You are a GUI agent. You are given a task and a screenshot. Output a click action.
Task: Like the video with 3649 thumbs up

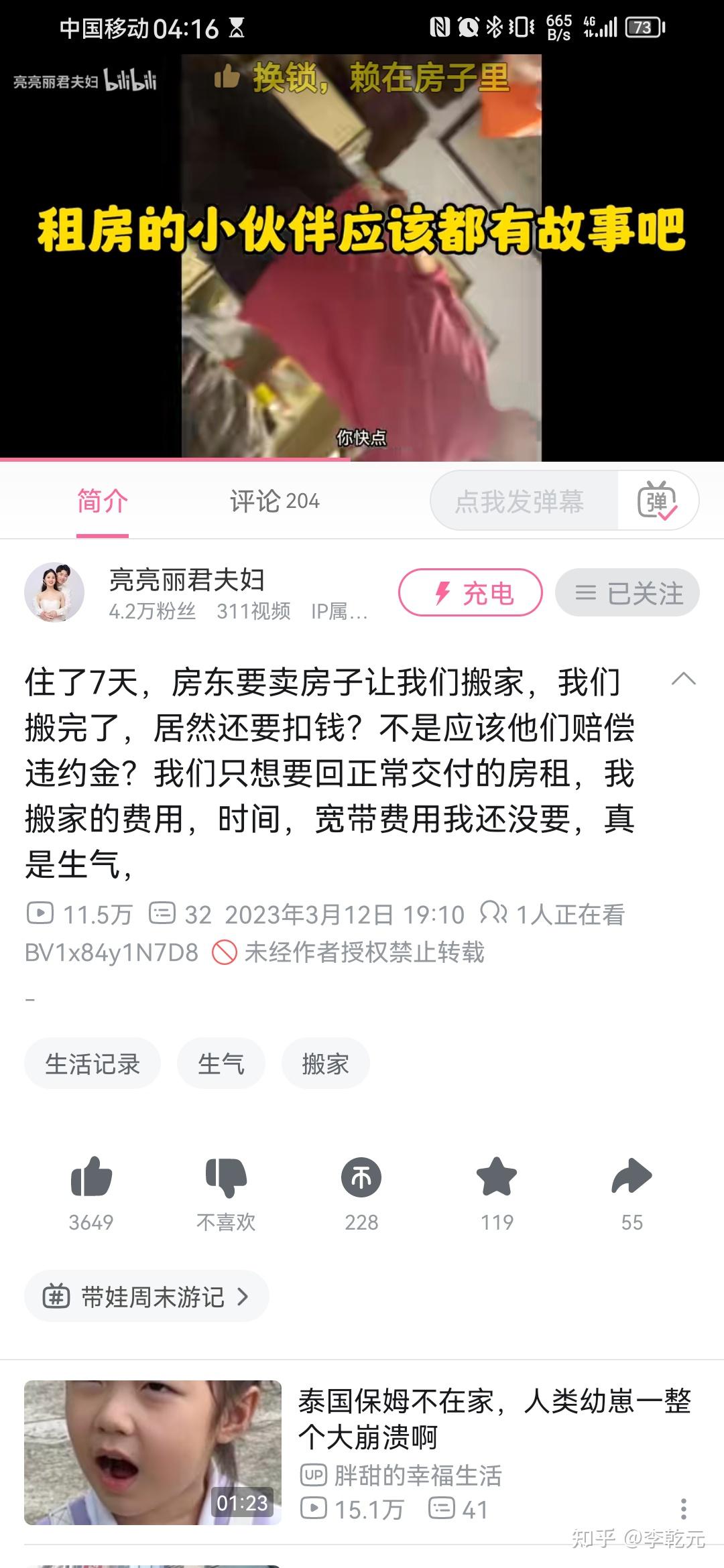click(x=91, y=1177)
